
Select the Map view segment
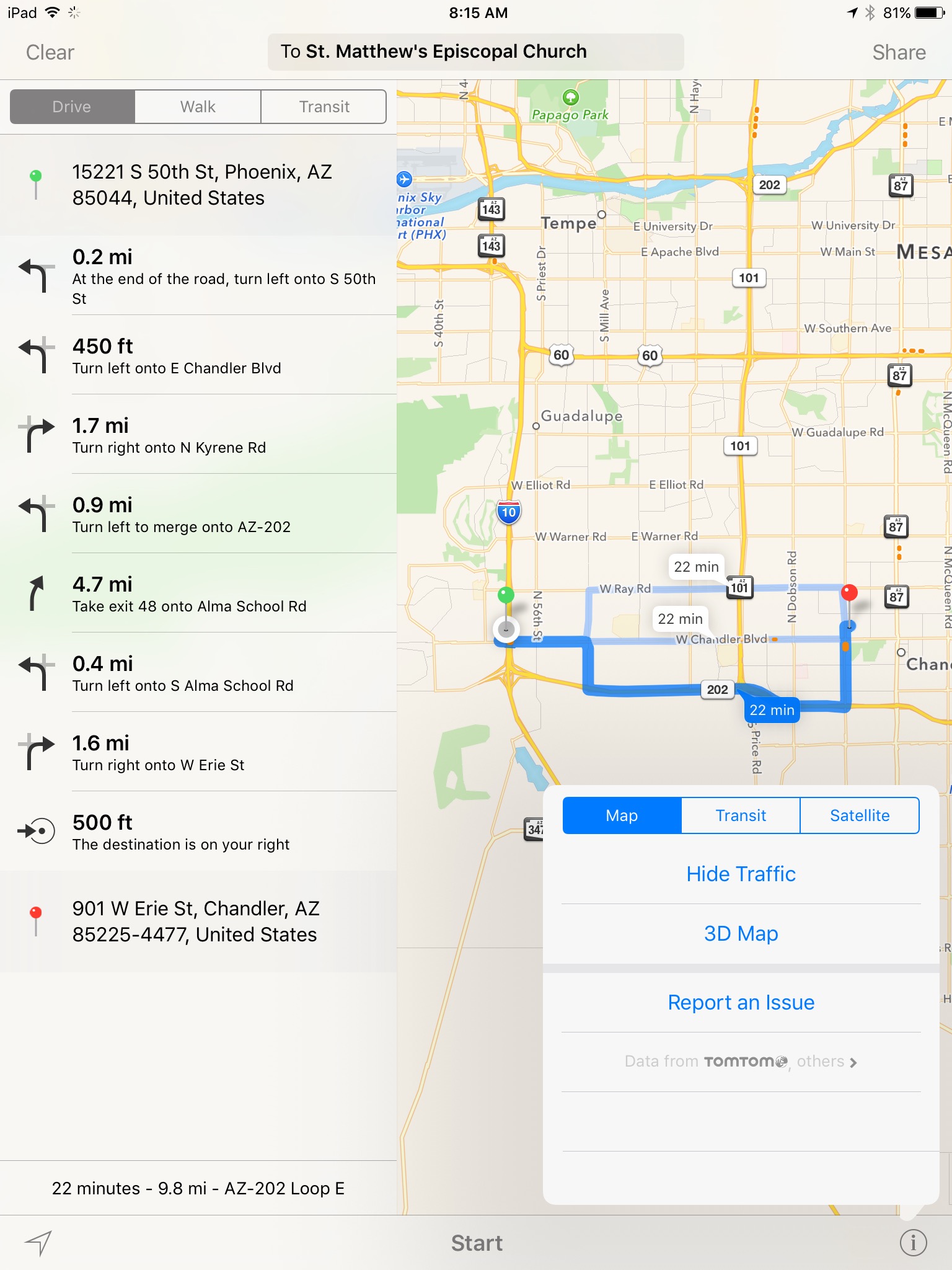622,815
